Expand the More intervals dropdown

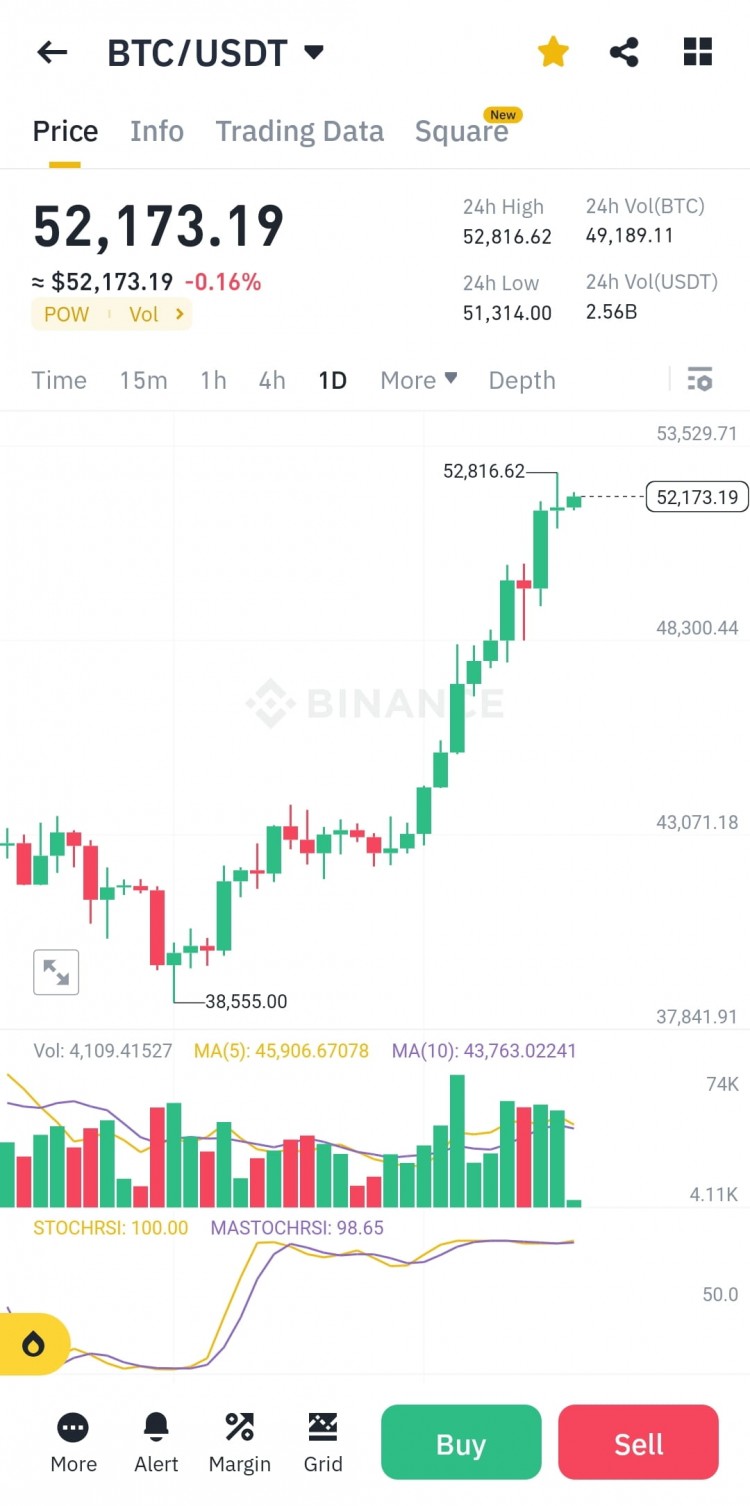click(418, 380)
